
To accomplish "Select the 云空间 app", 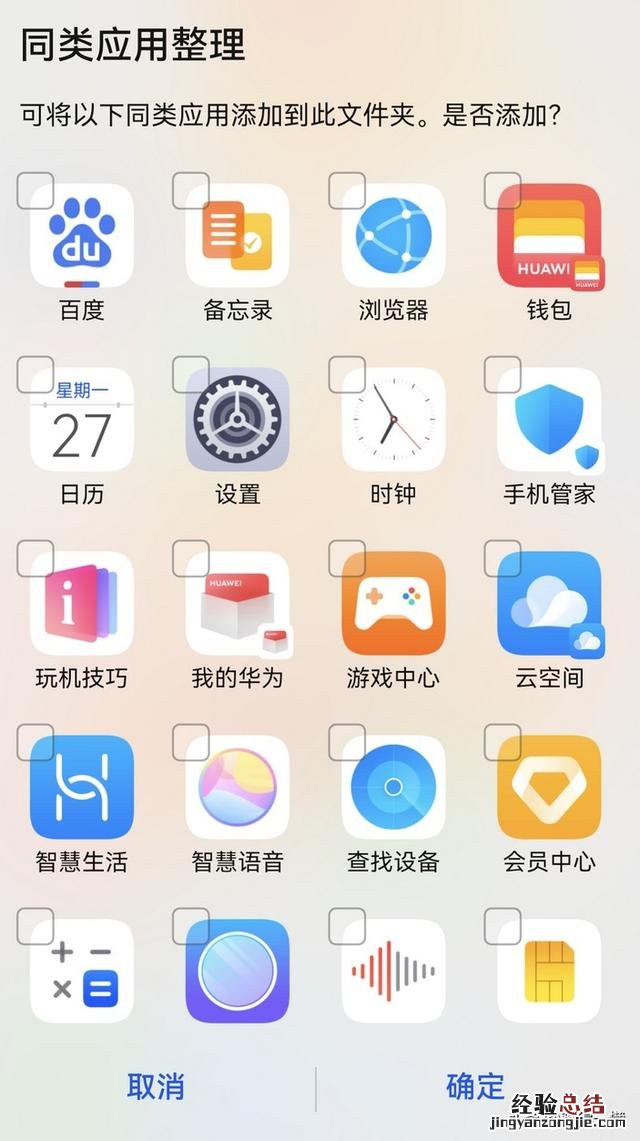I will pos(502,559).
